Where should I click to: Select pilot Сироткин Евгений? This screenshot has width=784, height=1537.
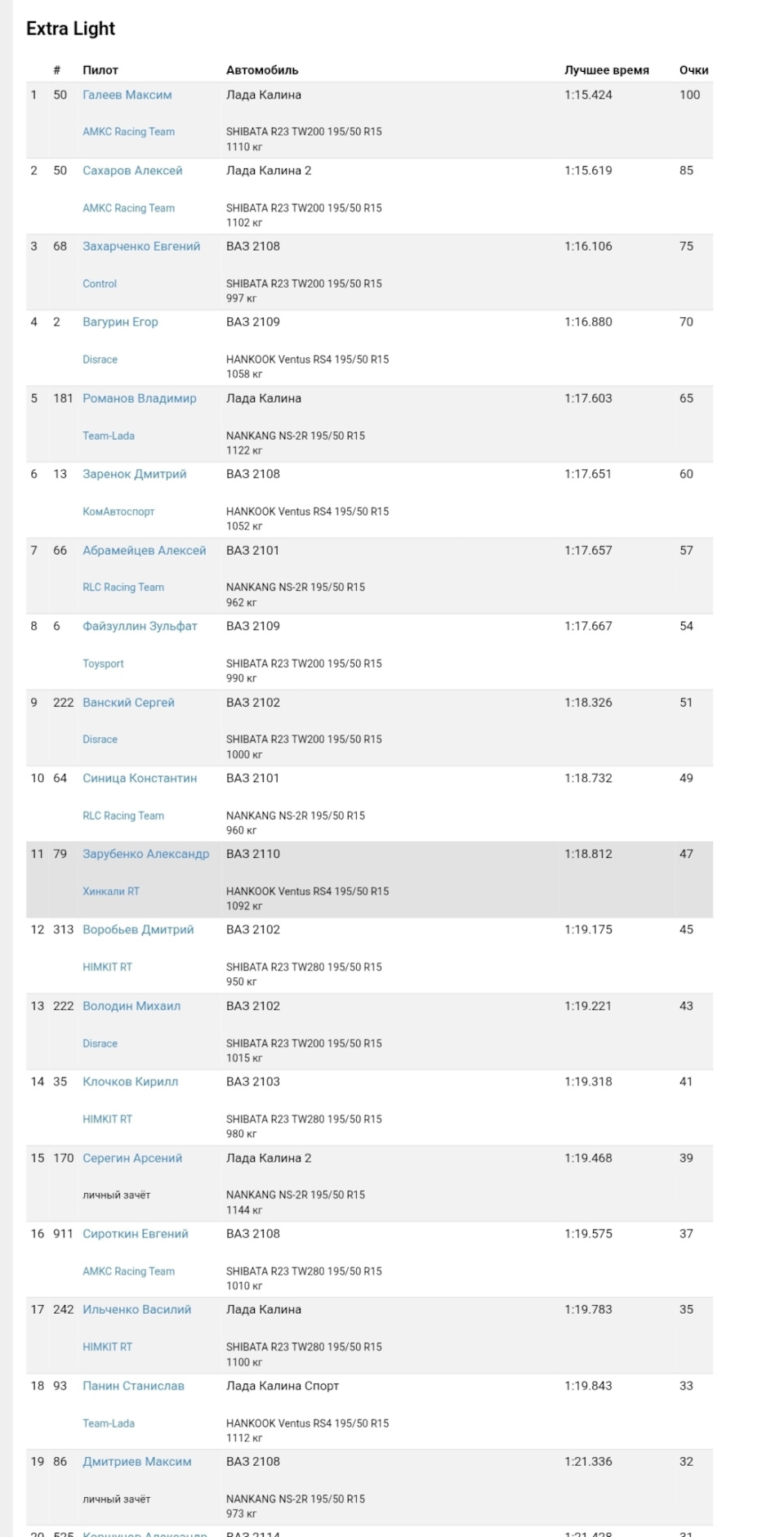click(136, 1234)
